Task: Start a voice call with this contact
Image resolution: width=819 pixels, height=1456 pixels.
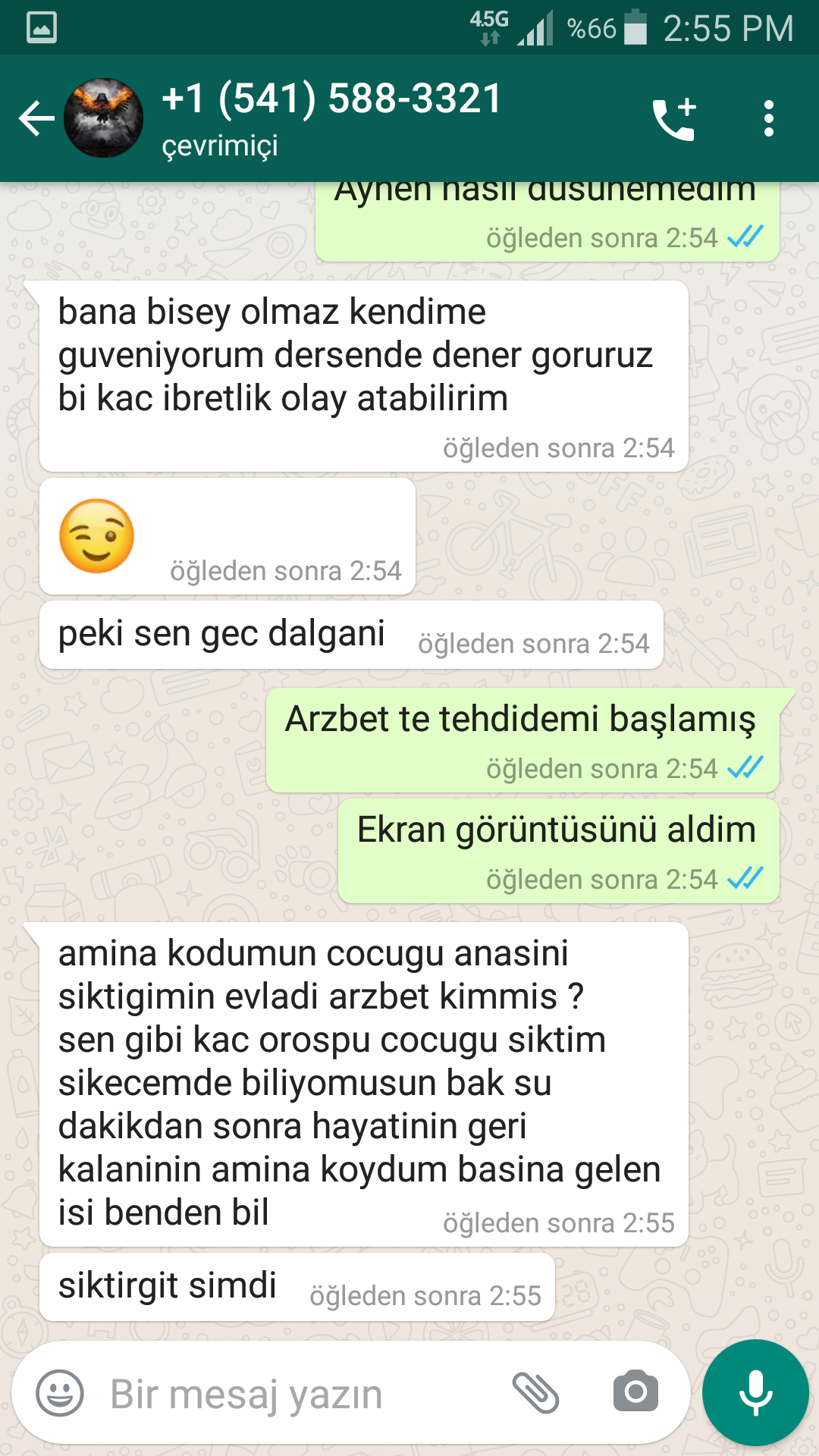Action: coord(674,119)
